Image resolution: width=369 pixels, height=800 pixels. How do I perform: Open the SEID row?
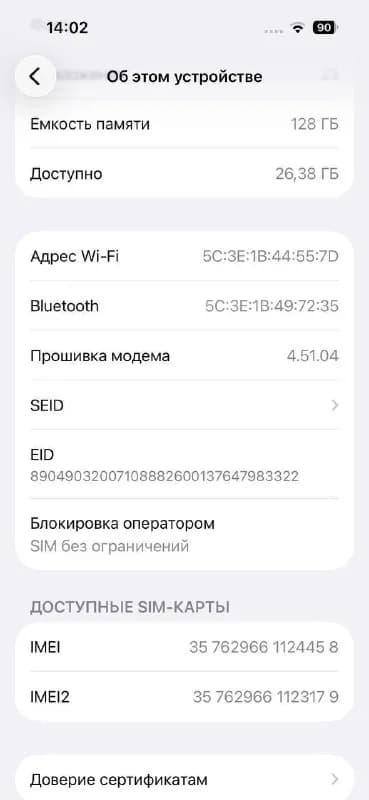point(184,406)
